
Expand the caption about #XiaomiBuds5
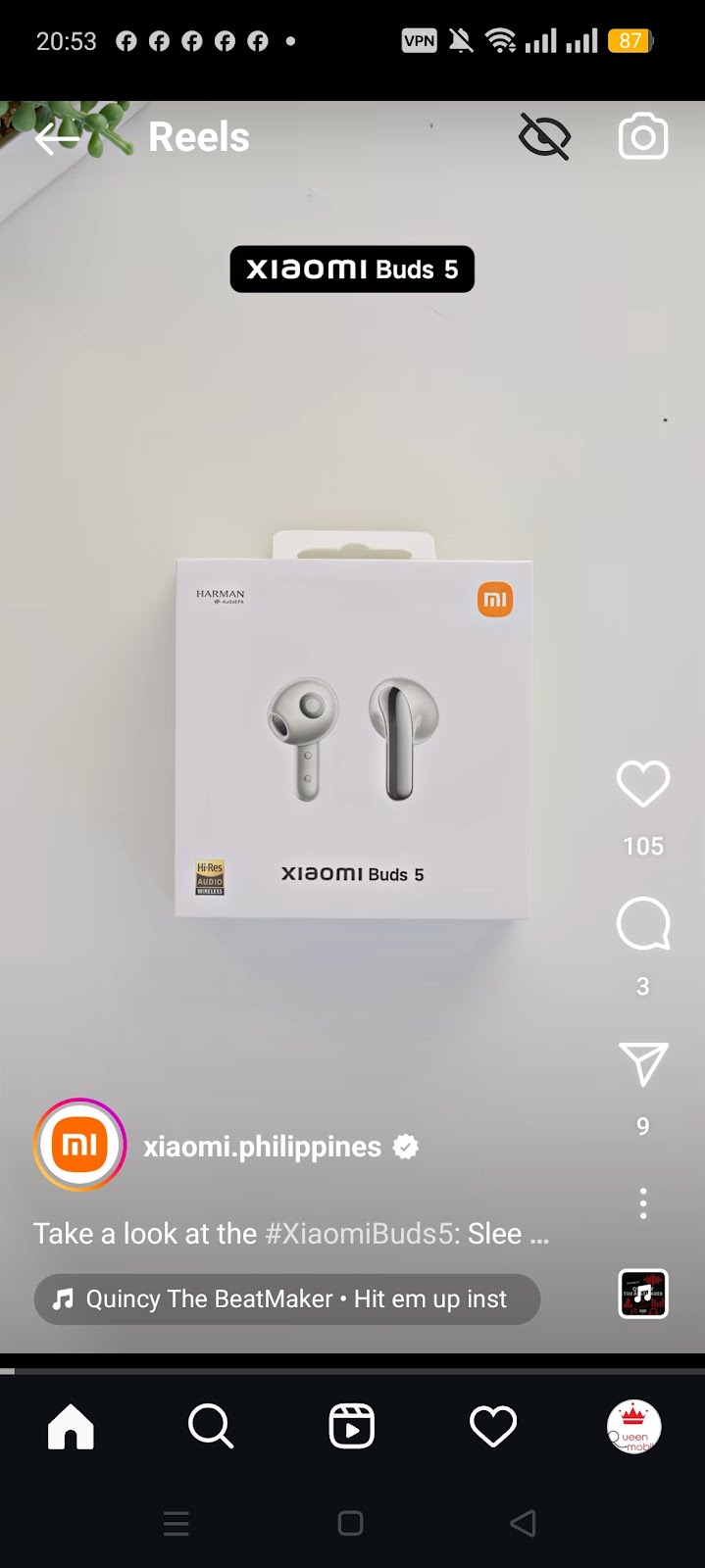tap(291, 1233)
